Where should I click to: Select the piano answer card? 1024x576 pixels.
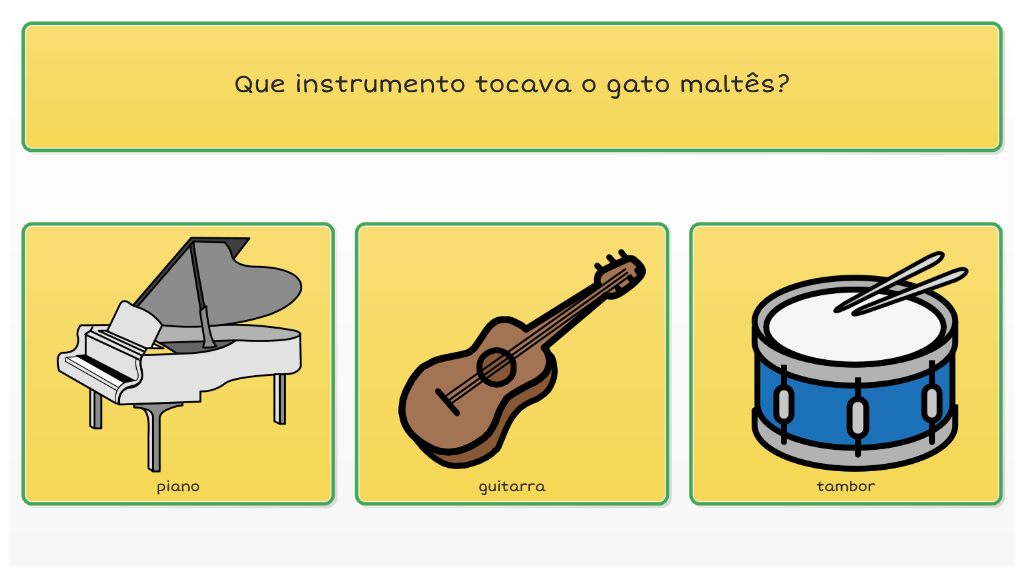pos(178,364)
